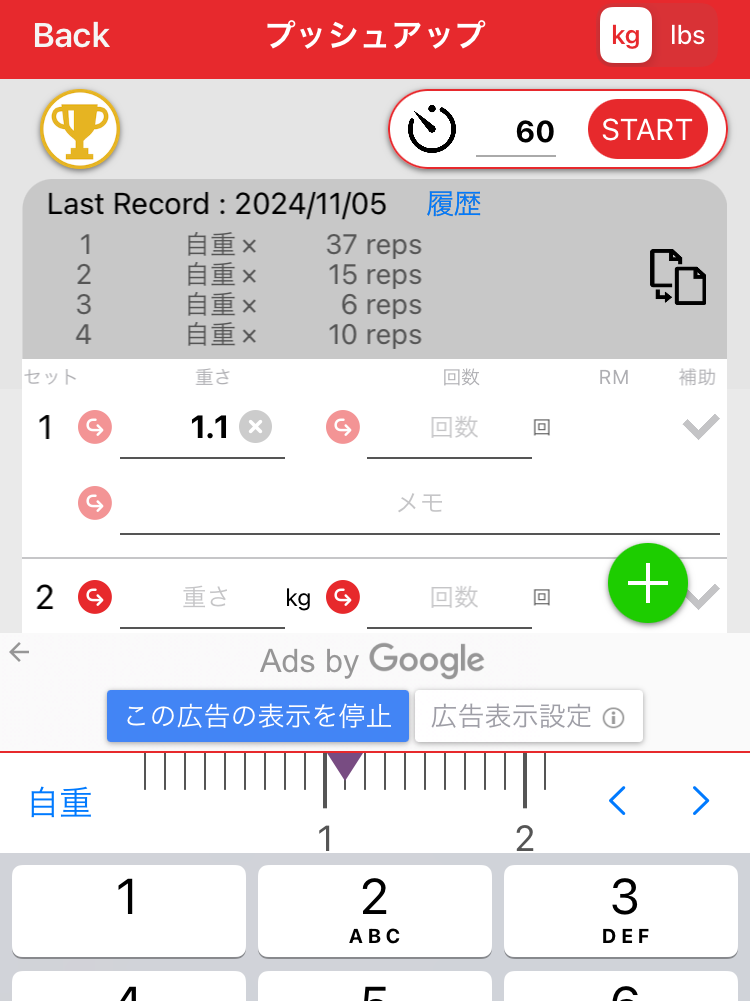Start the 60 second rest timer
The width and height of the screenshot is (750, 1001).
(647, 130)
